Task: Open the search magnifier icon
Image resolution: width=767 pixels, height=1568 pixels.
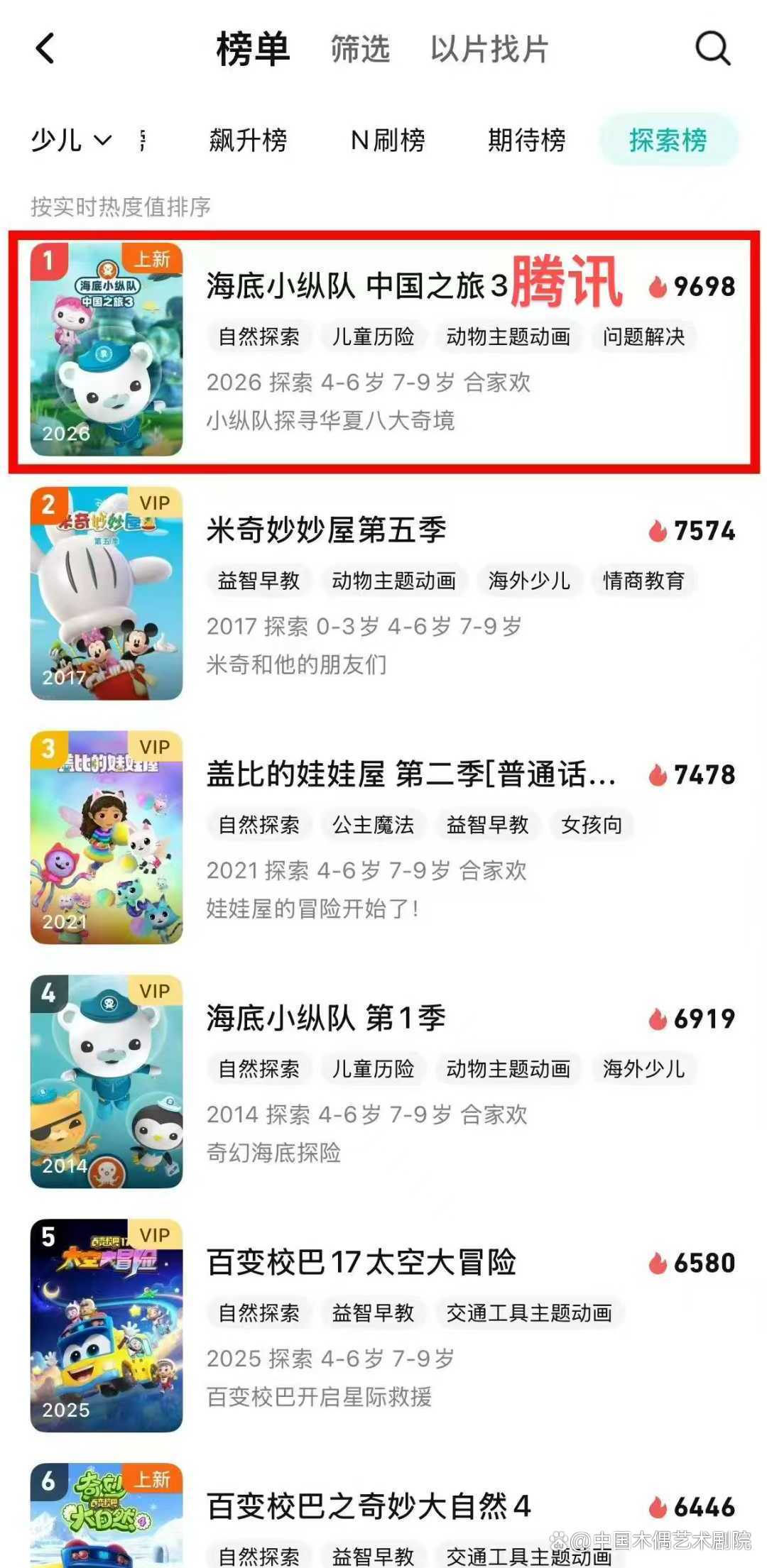Action: point(712,50)
